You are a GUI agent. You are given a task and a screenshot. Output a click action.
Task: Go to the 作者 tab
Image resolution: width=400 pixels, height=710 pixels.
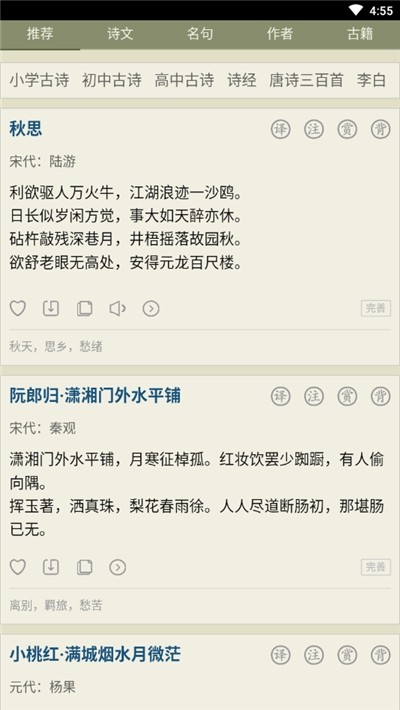280,34
